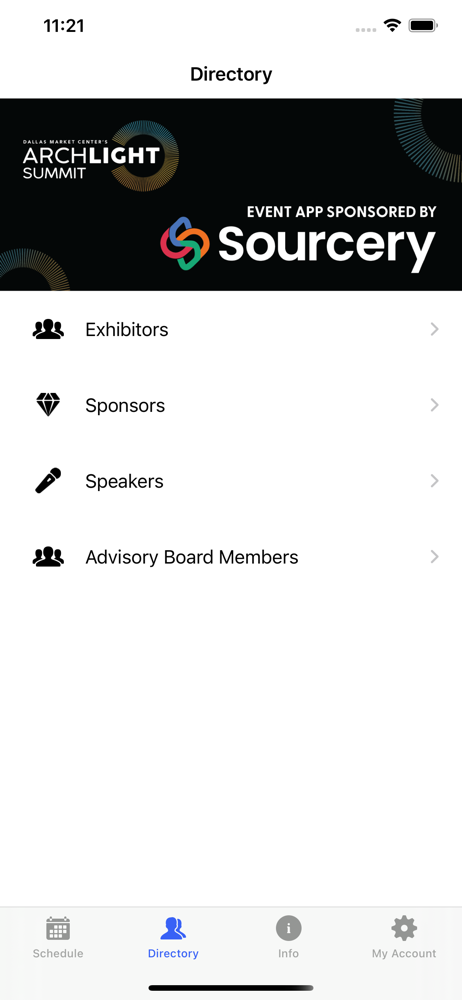Open the My Account tab
The height and width of the screenshot is (1000, 462).
pyautogui.click(x=404, y=938)
